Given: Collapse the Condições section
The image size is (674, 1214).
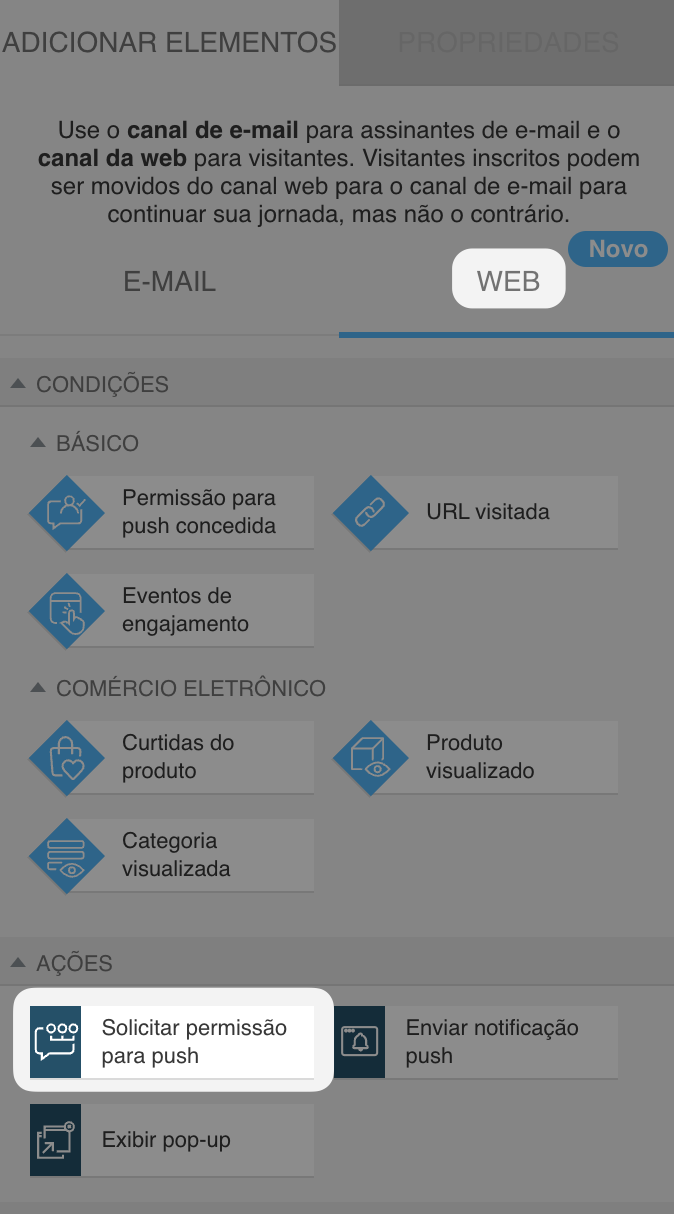Looking at the screenshot, I should click(90, 384).
